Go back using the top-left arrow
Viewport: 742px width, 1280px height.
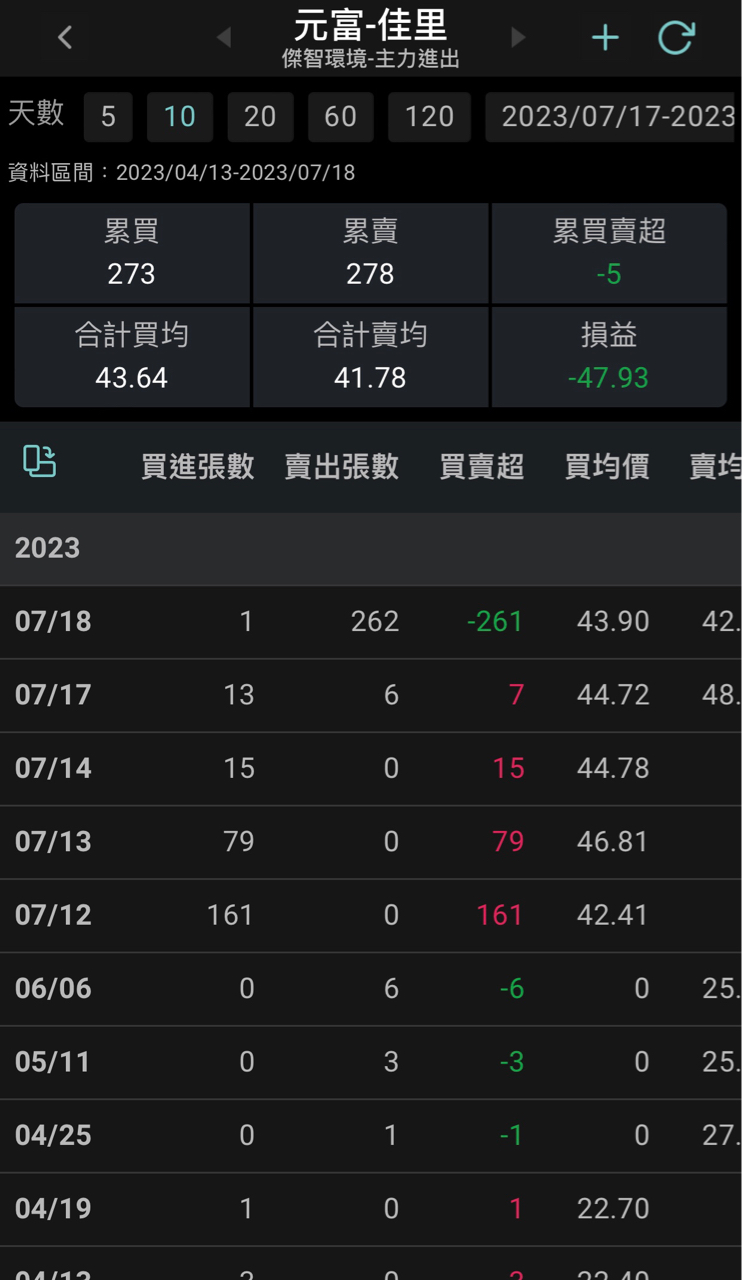pyautogui.click(x=65, y=38)
